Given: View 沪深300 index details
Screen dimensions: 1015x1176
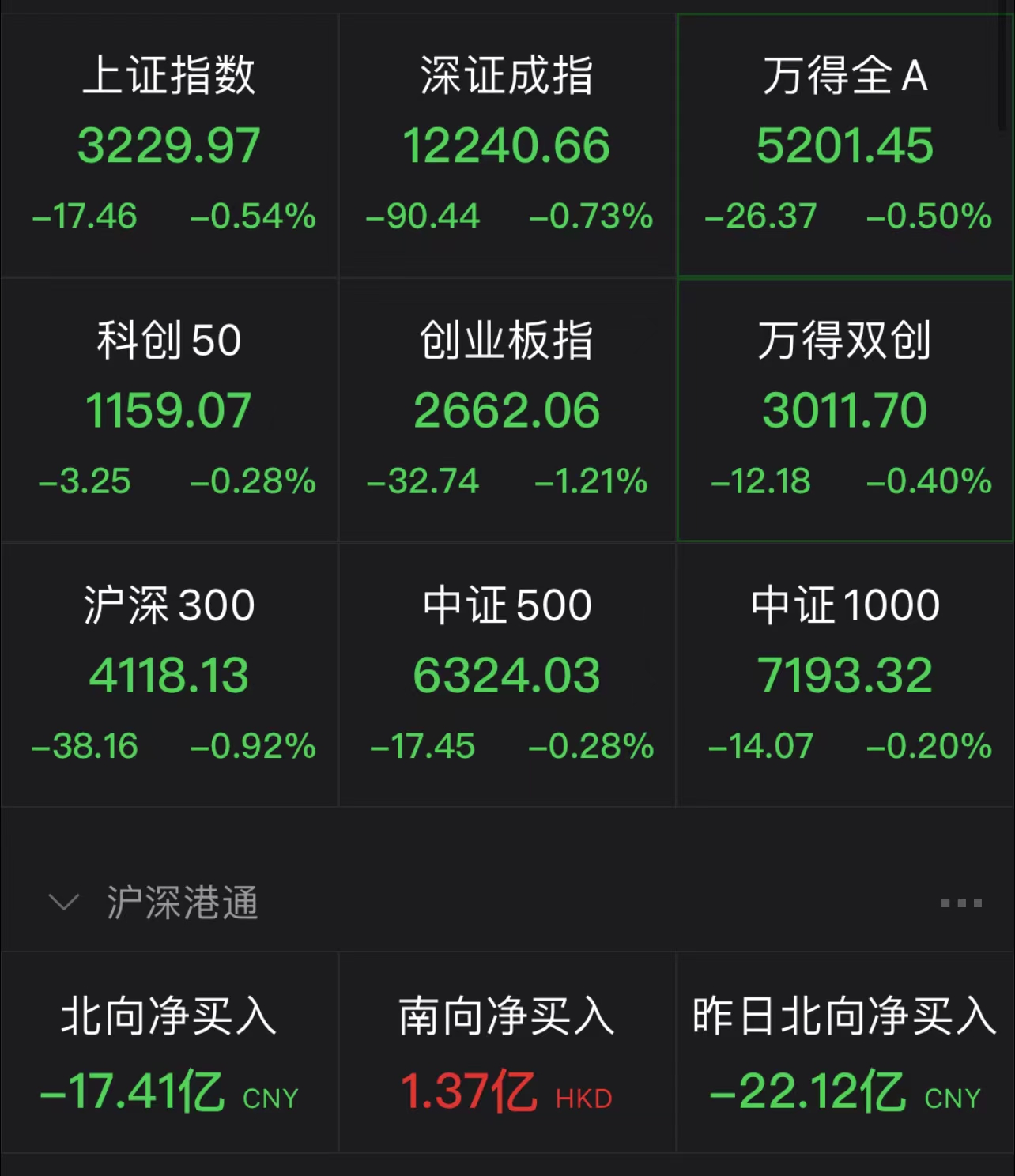Looking at the screenshot, I should (169, 674).
